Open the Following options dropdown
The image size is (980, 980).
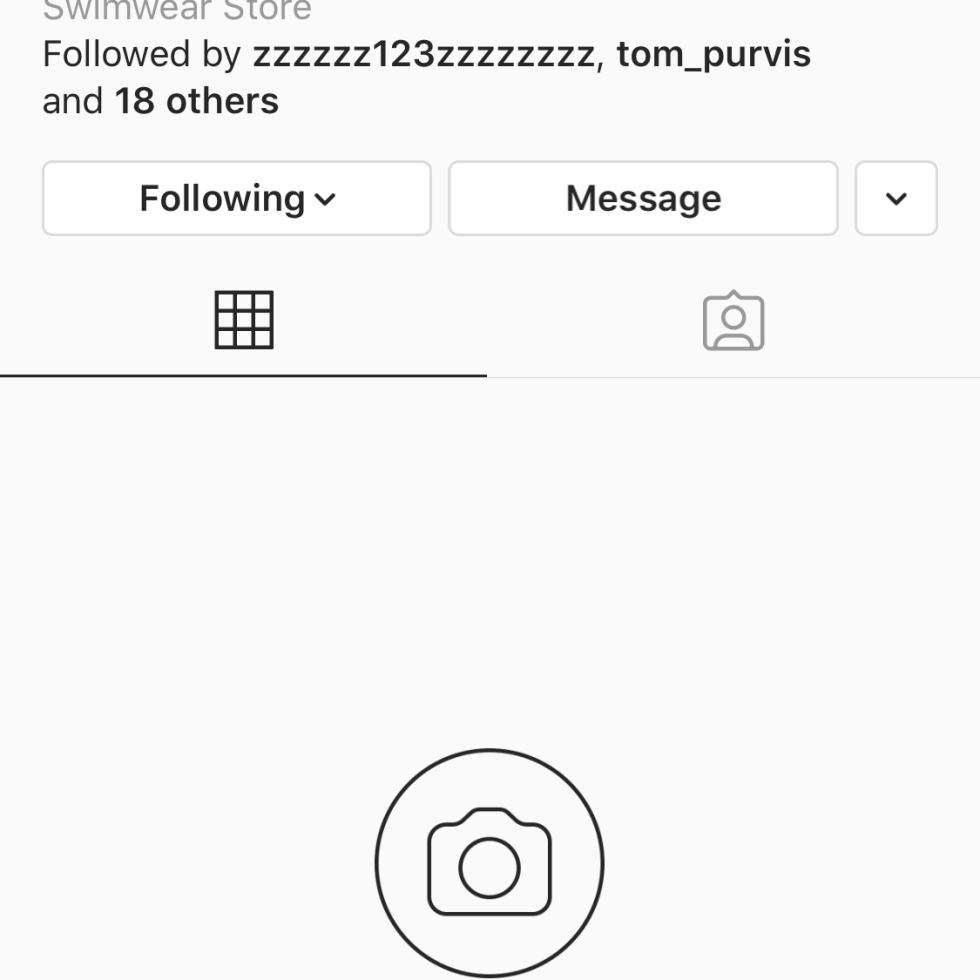pyautogui.click(x=237, y=198)
